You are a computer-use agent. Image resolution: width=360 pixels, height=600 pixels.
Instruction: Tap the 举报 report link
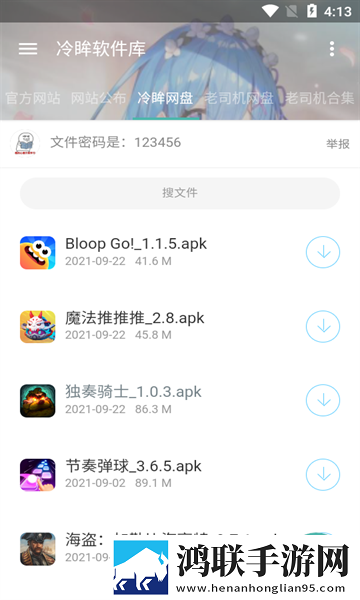point(338,144)
